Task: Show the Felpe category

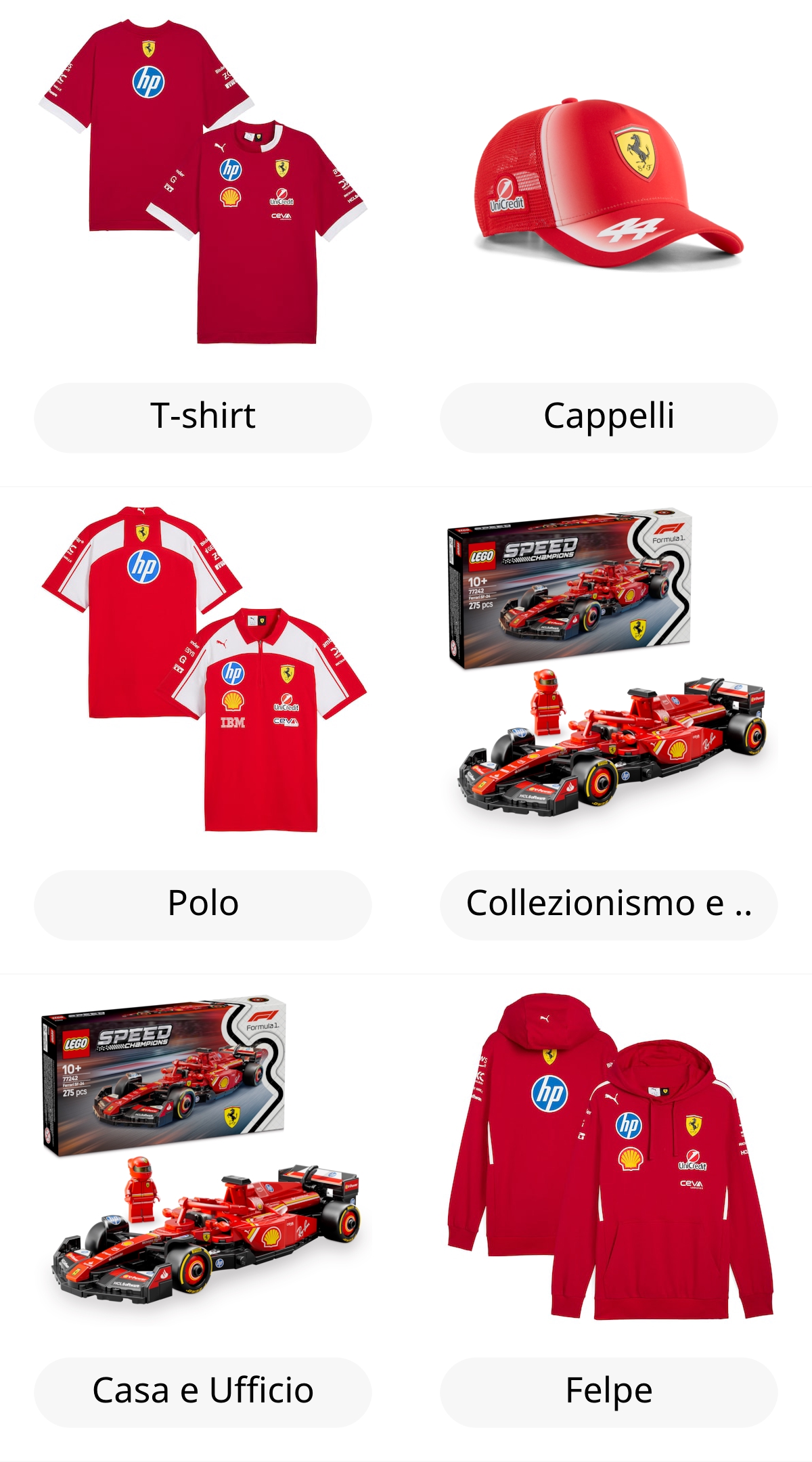Action: point(608,1392)
